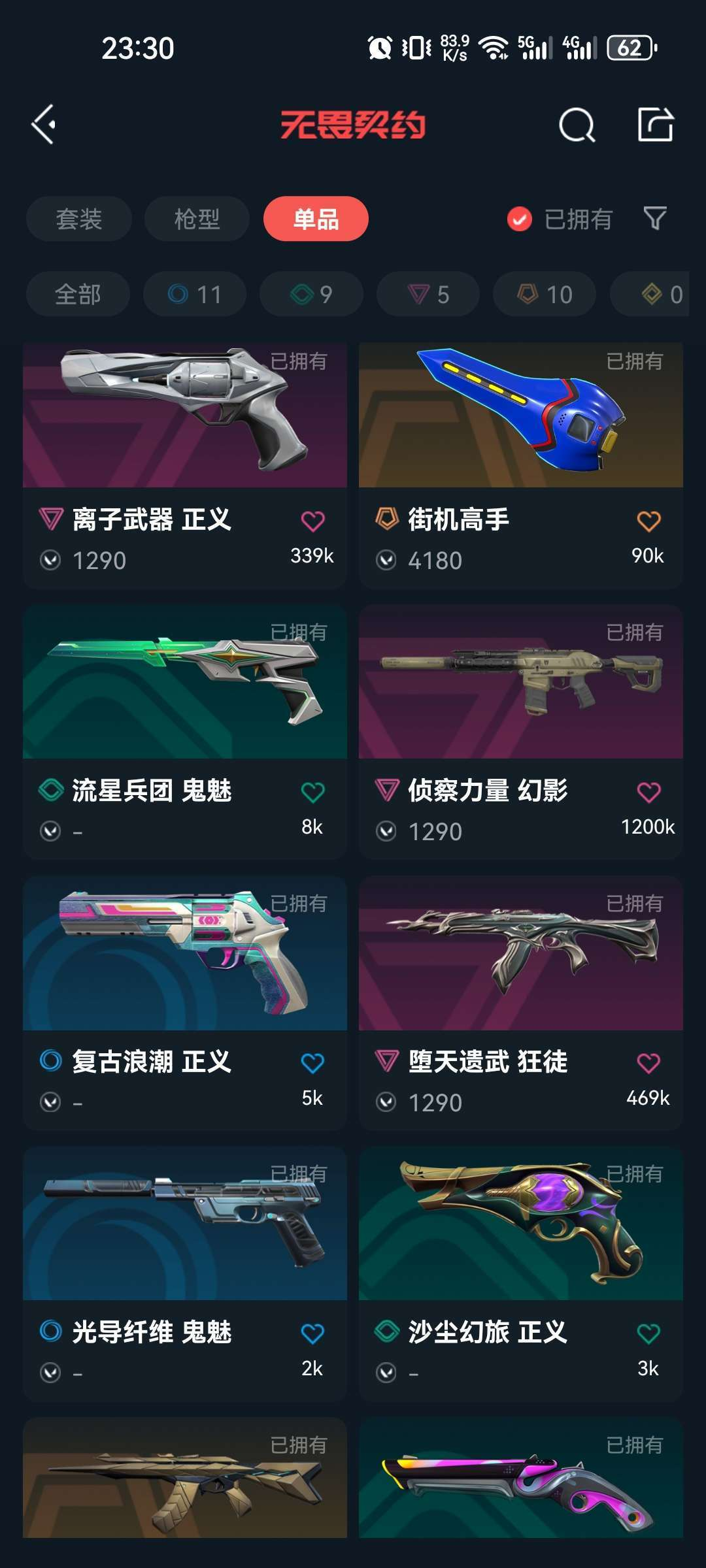The height and width of the screenshot is (1568, 706).
Task: Filter by the blue rarity chip showing 11
Action: 195,294
